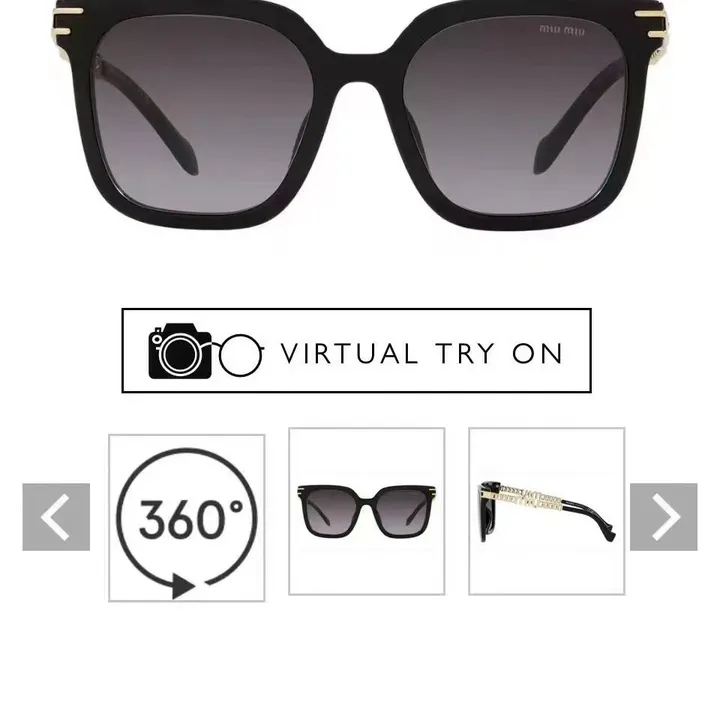Select the side view sunglasses thumbnail
Screen dimensions: 720x720
[x=547, y=511]
